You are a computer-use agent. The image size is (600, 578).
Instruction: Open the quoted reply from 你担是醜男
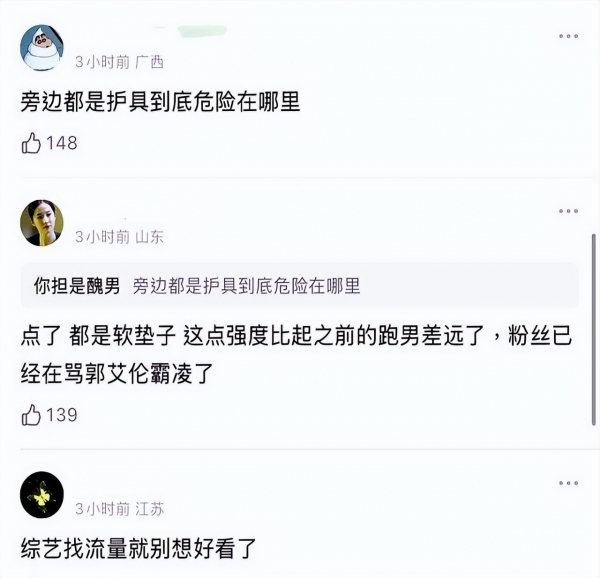click(x=298, y=286)
